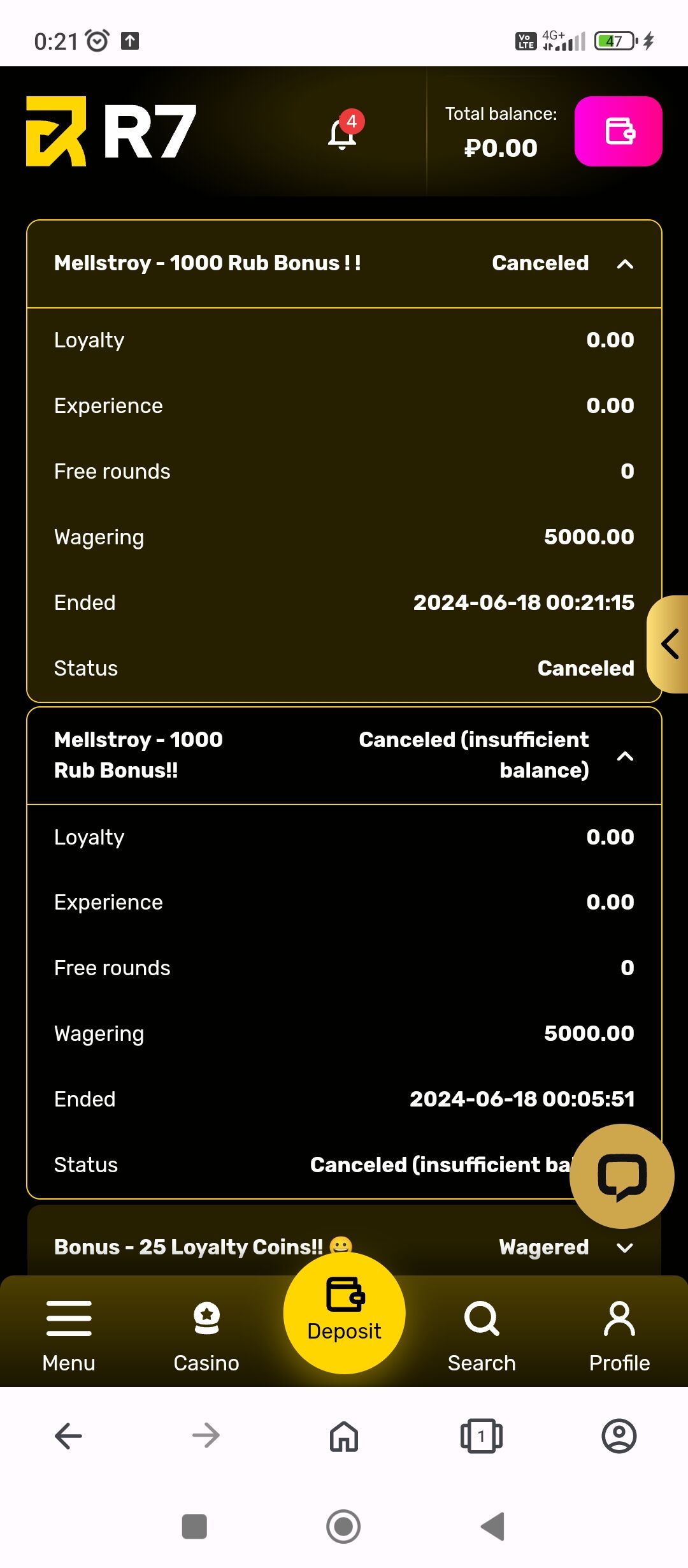The height and width of the screenshot is (1568, 688).
Task: Tap the pink wallet button
Action: pyautogui.click(x=618, y=131)
